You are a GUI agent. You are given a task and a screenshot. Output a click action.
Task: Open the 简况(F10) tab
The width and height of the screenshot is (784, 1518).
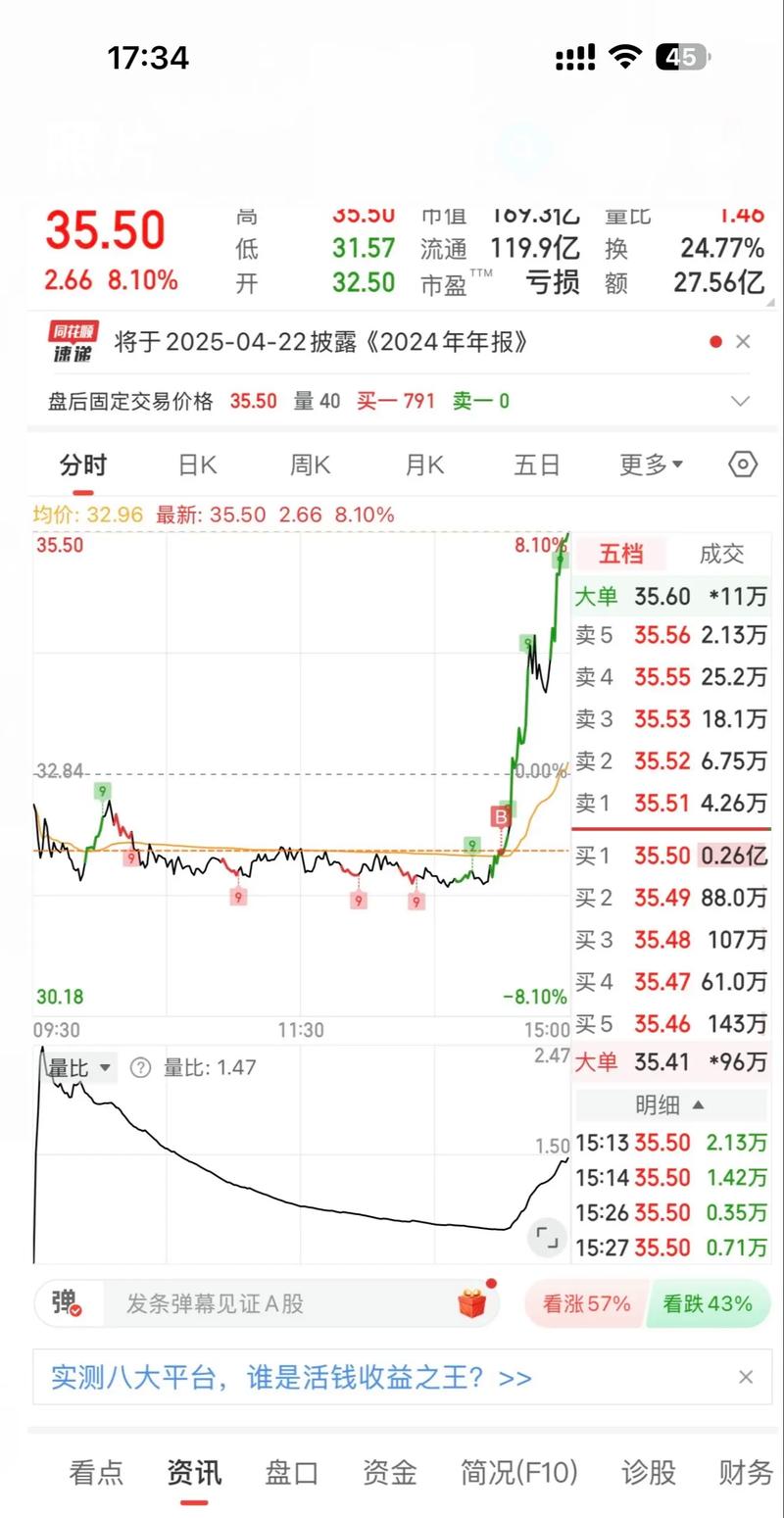click(x=518, y=1471)
